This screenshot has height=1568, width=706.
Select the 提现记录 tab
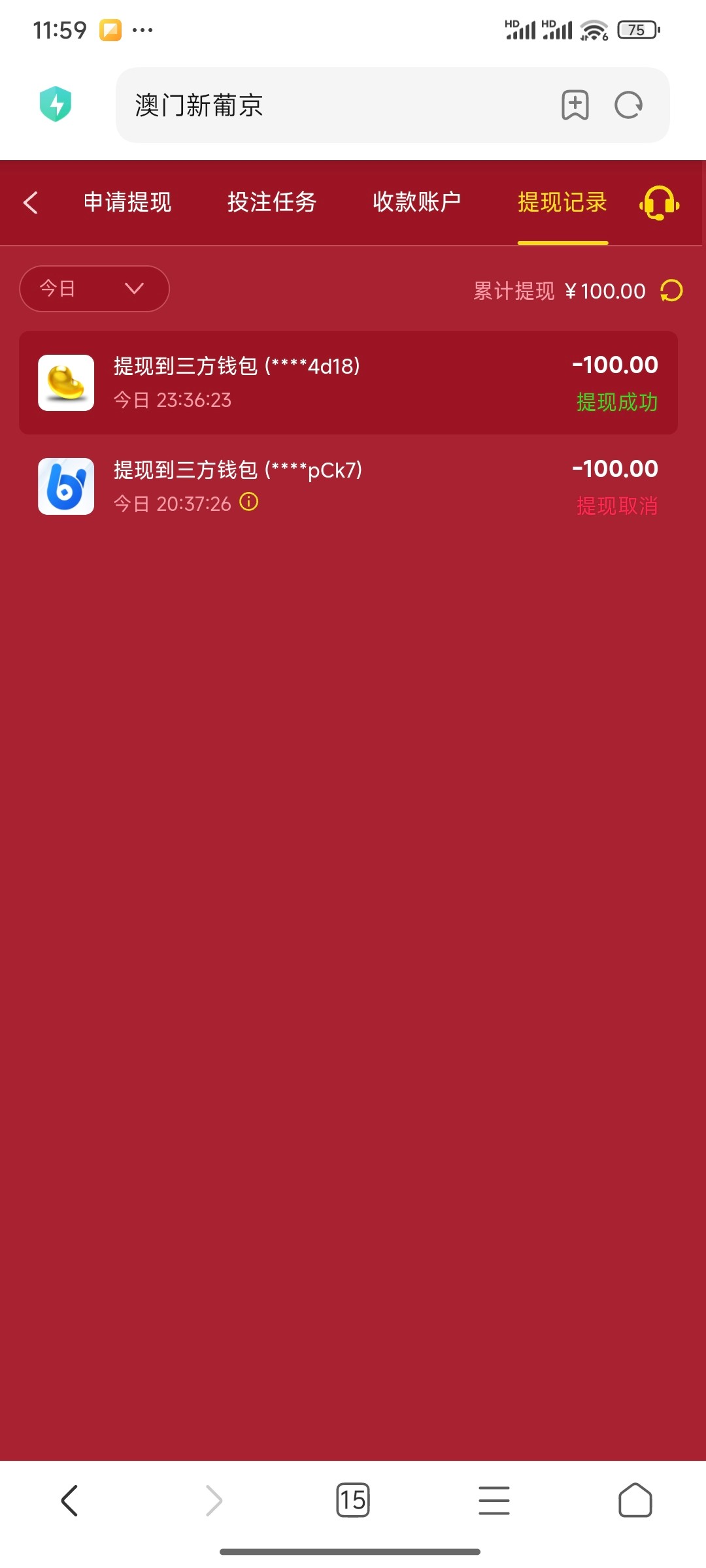[x=562, y=203]
